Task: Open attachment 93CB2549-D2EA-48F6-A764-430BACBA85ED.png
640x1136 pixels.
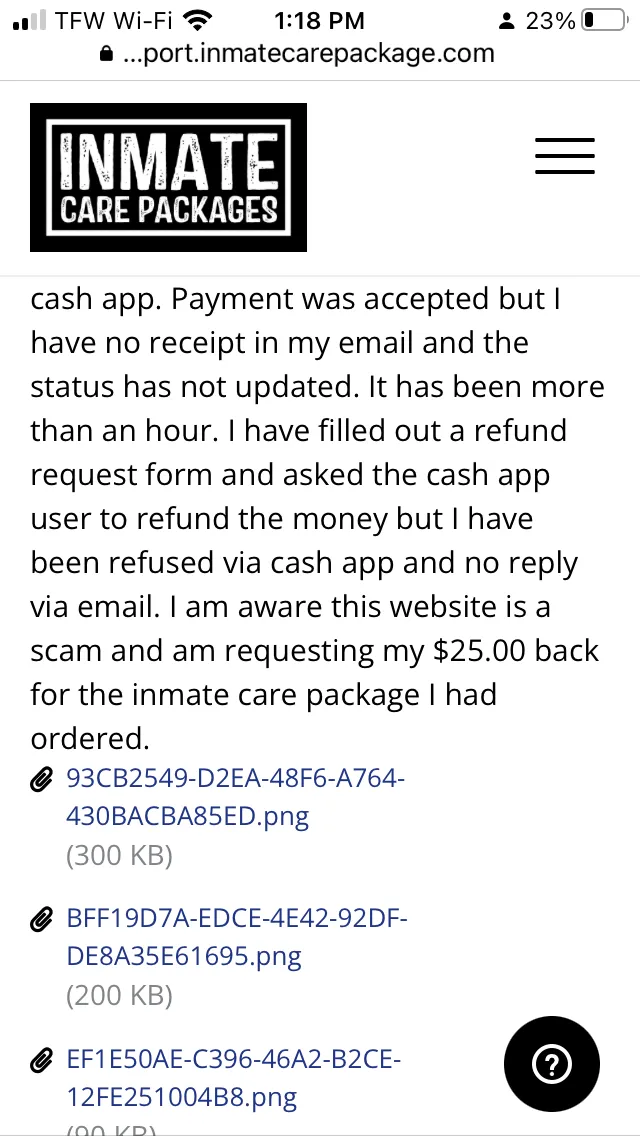Action: coord(236,798)
